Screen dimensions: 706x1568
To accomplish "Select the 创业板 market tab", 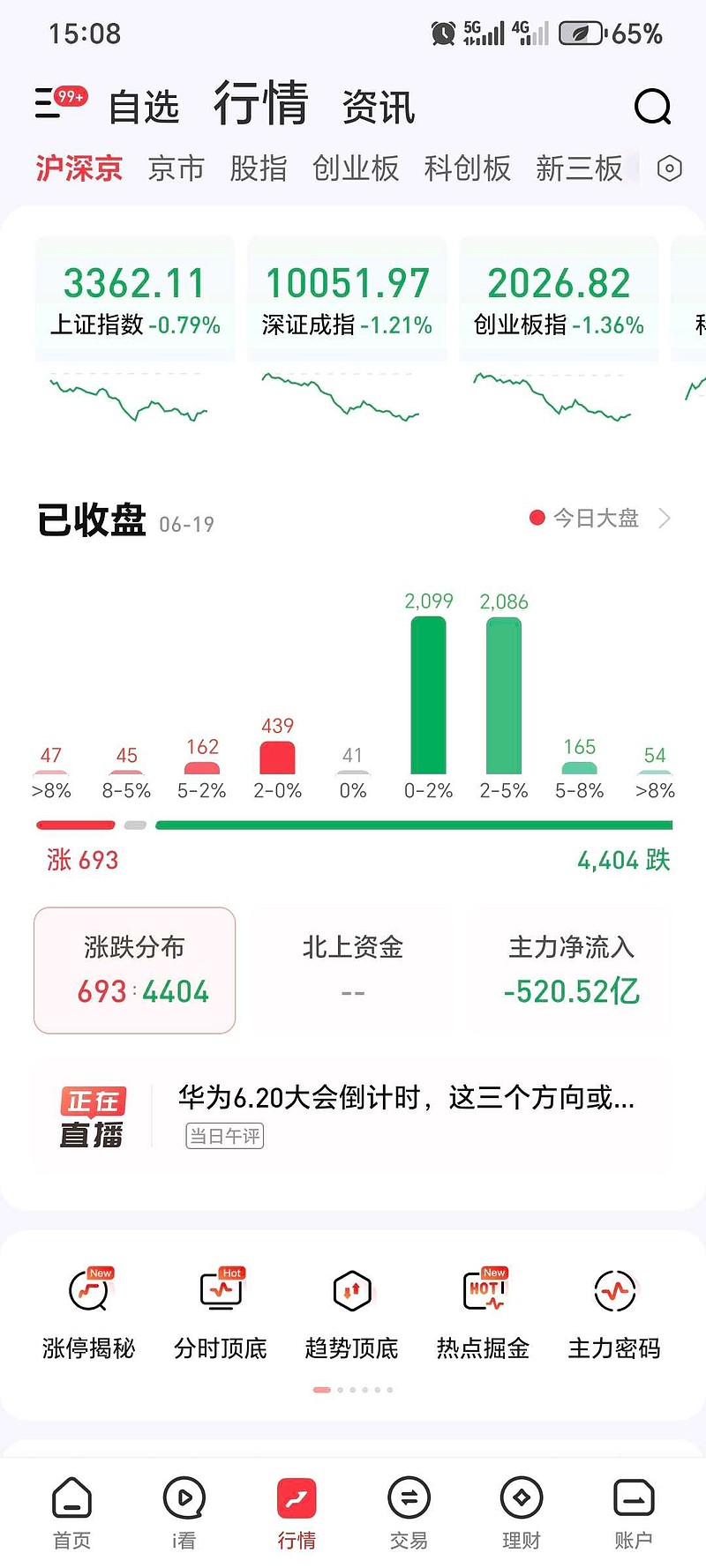I will point(356,168).
